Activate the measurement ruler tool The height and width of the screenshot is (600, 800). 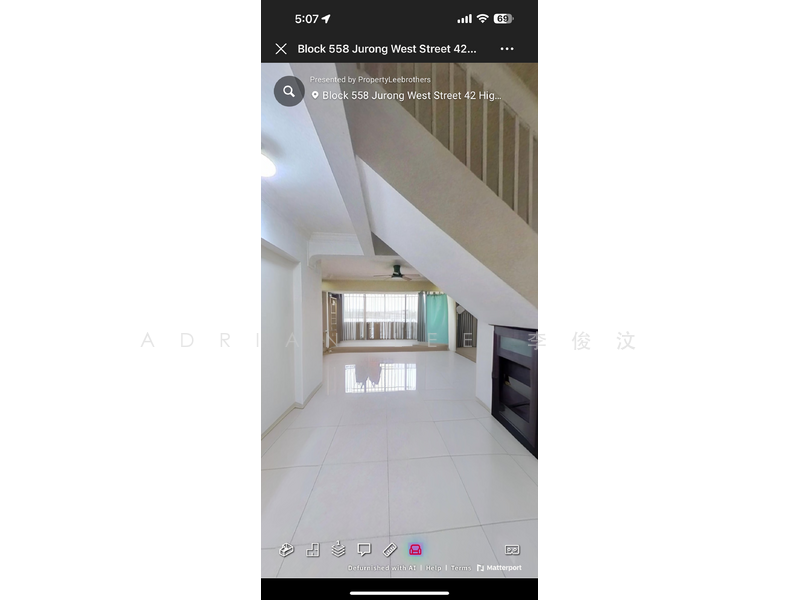point(390,549)
